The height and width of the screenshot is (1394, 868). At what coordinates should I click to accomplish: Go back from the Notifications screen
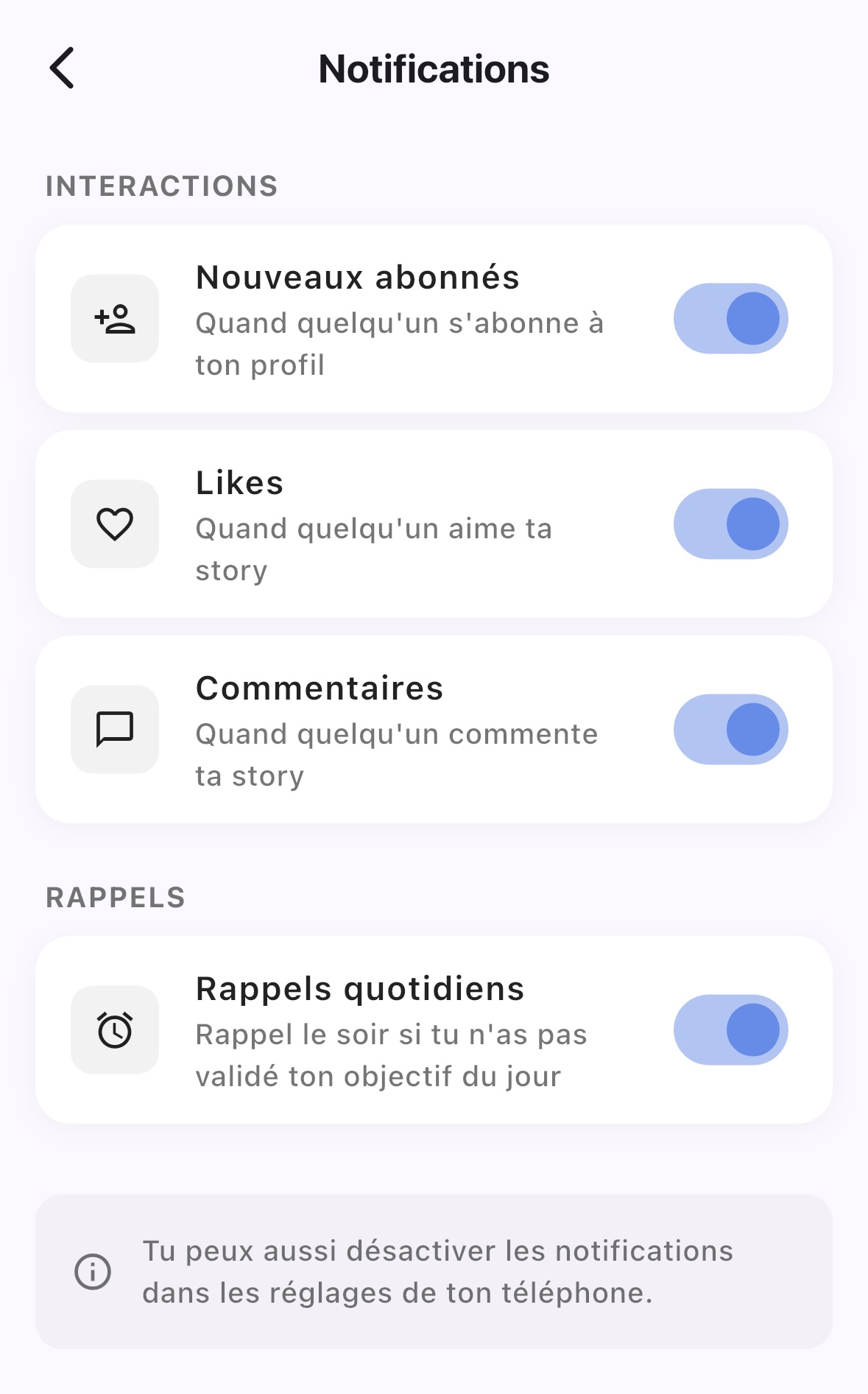click(63, 68)
